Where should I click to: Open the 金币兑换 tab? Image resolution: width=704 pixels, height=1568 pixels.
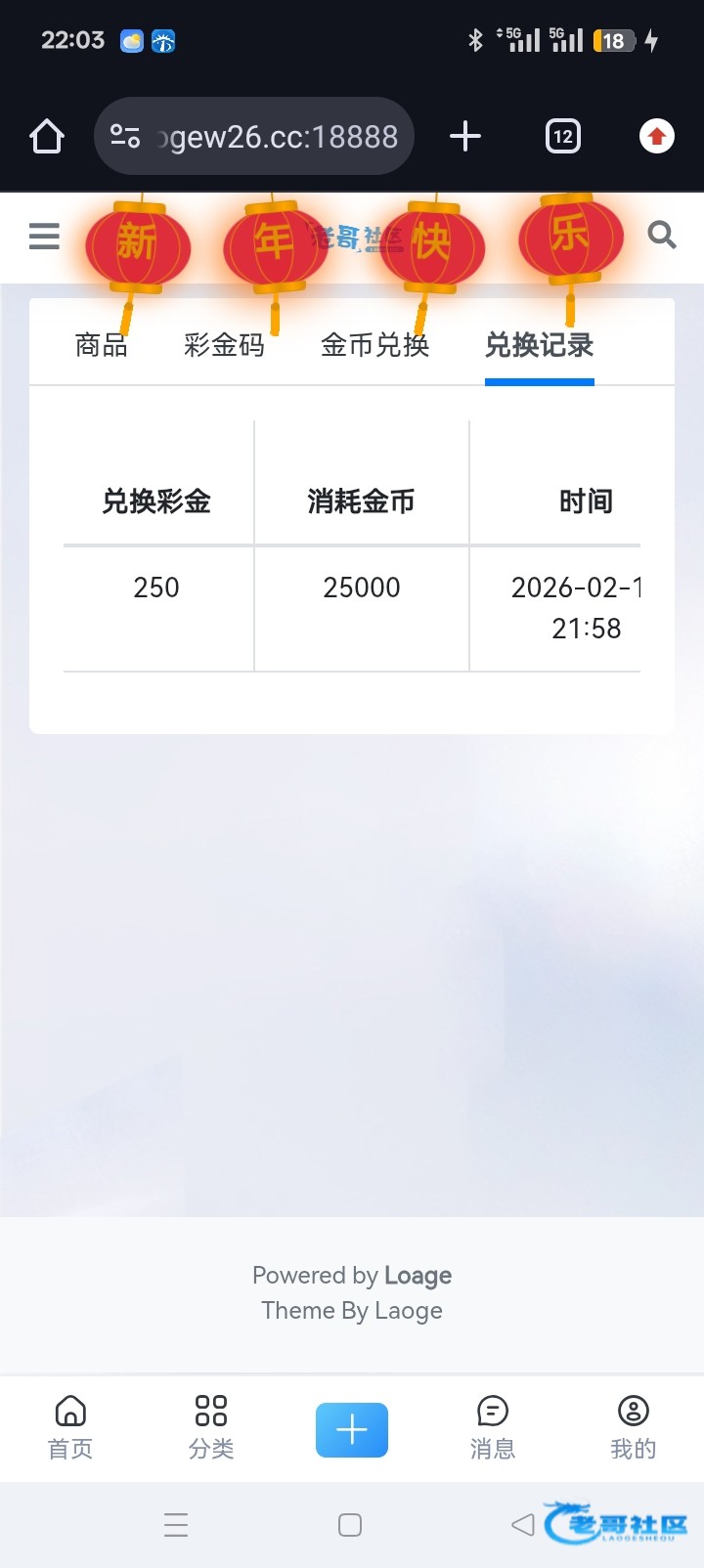point(375,345)
